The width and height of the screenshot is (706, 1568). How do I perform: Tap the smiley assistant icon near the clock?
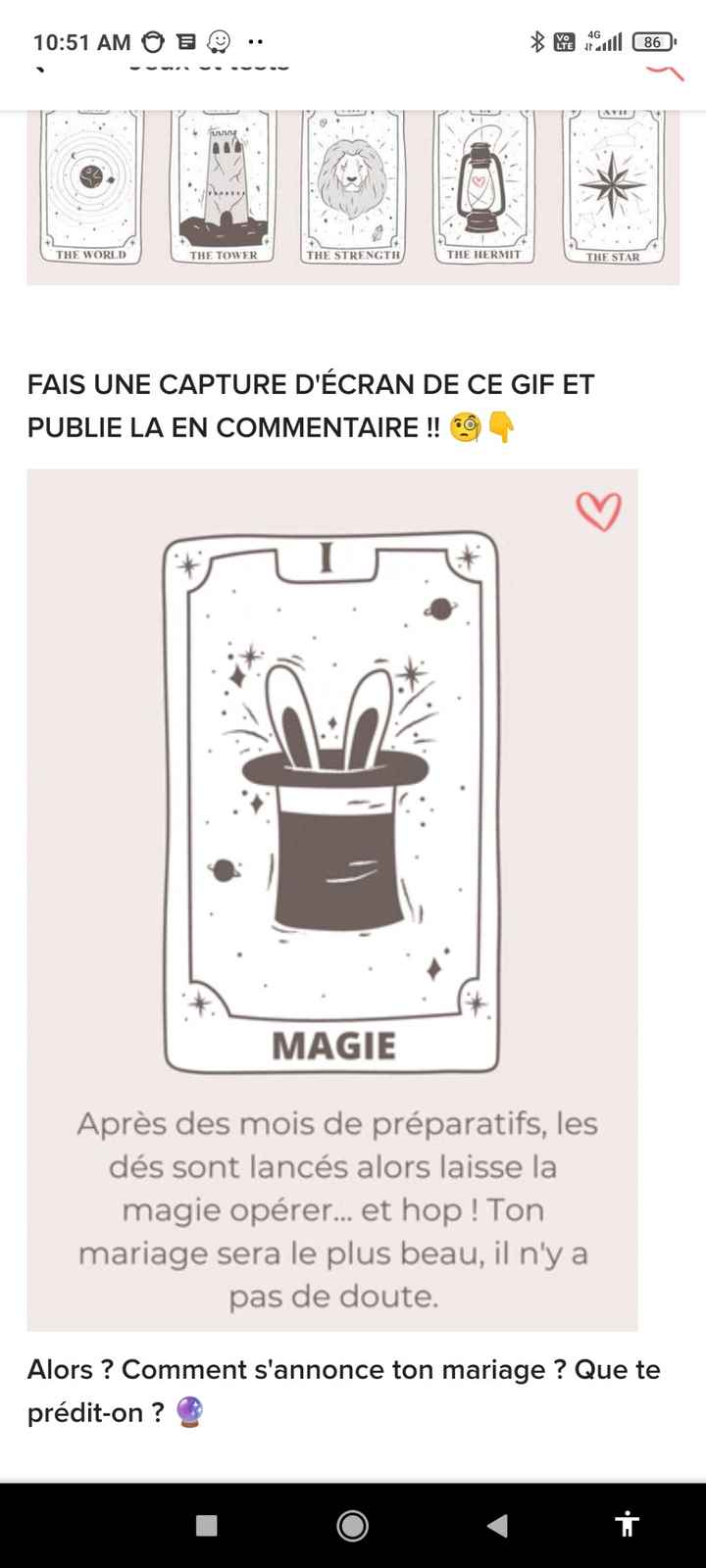(x=218, y=42)
